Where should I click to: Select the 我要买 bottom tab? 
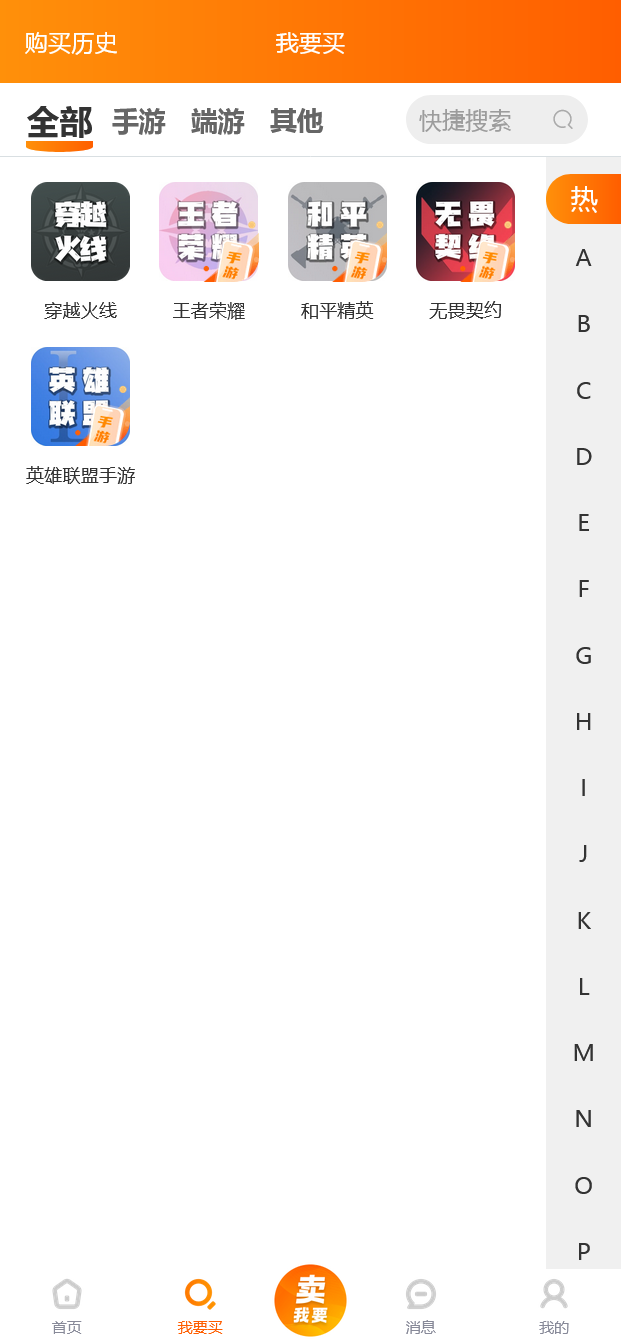[x=199, y=1305]
